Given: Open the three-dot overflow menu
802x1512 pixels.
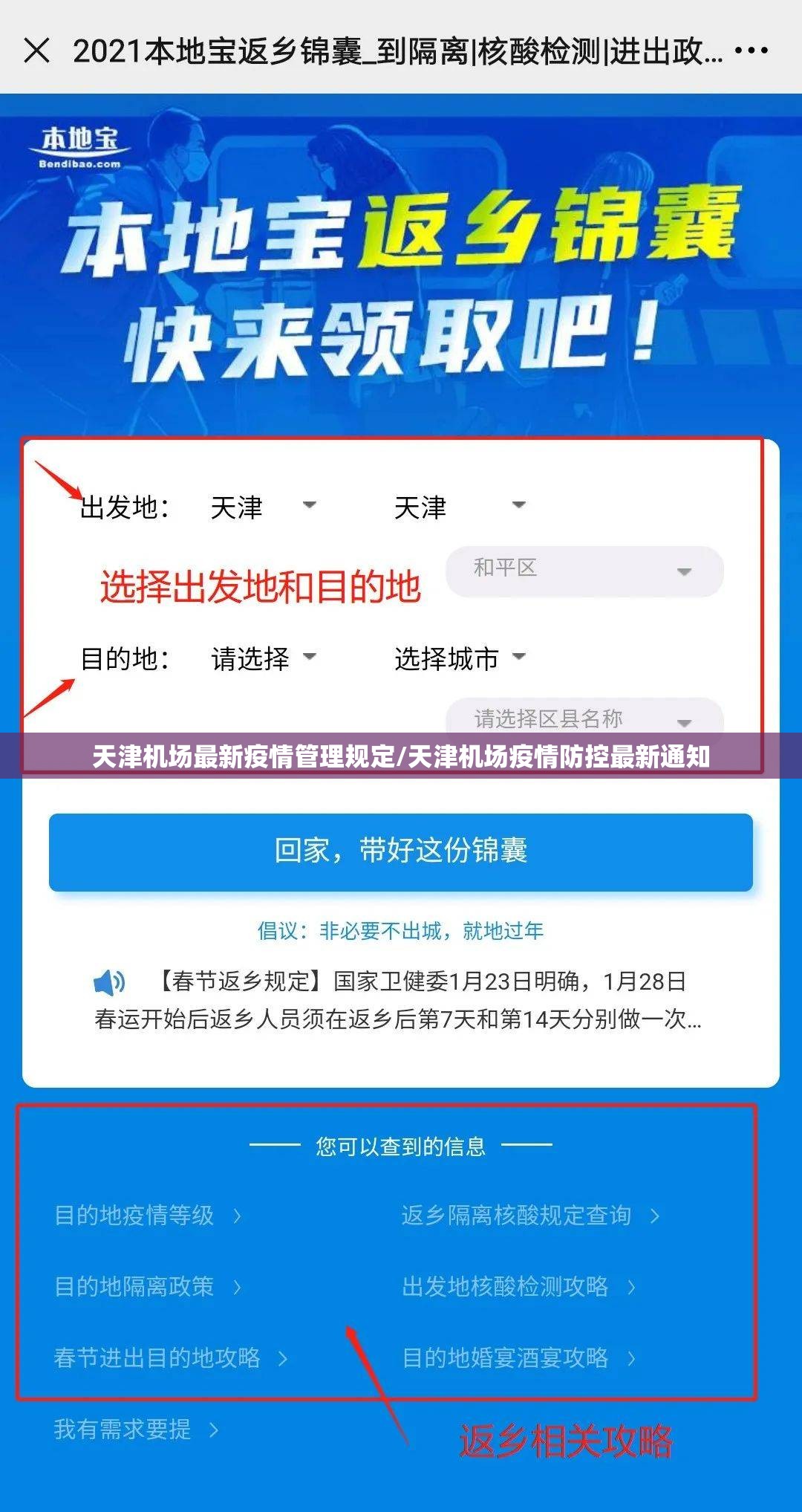Looking at the screenshot, I should (751, 51).
